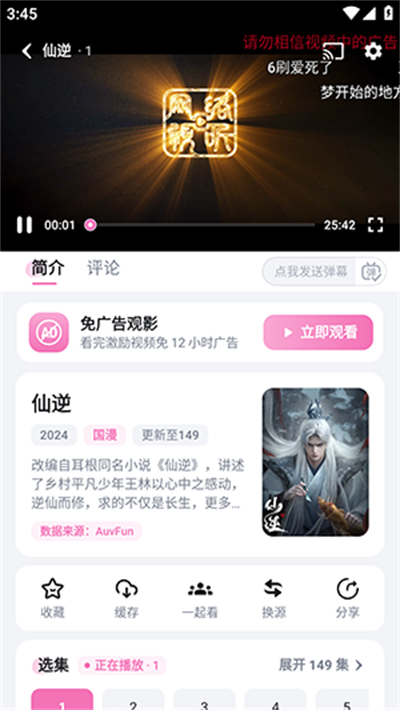Switch to the 评论 tab
The width and height of the screenshot is (400, 710).
[103, 268]
